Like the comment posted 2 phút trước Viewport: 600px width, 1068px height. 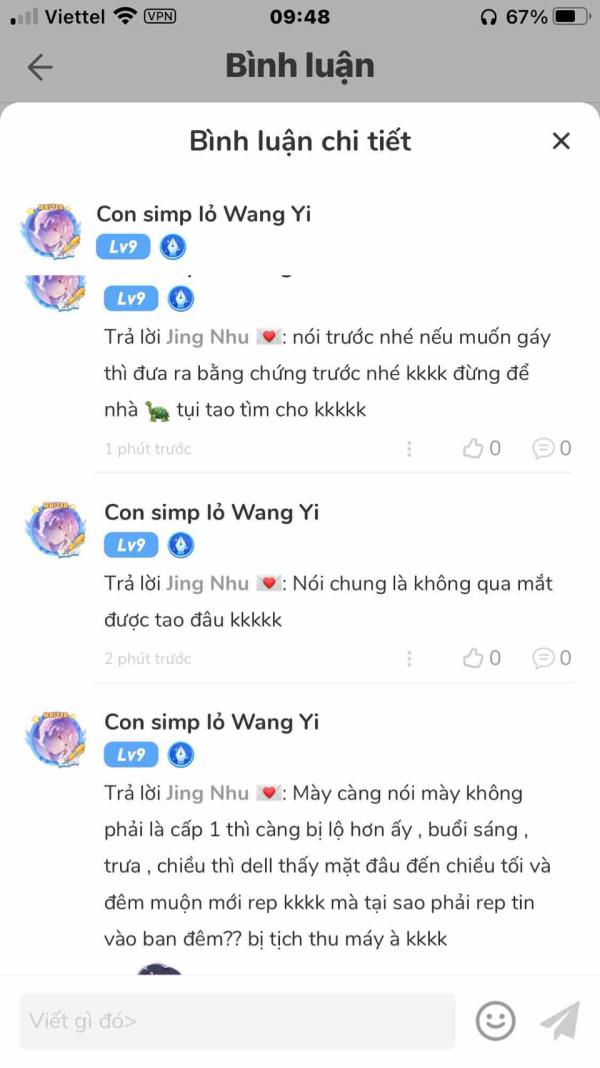click(481, 658)
